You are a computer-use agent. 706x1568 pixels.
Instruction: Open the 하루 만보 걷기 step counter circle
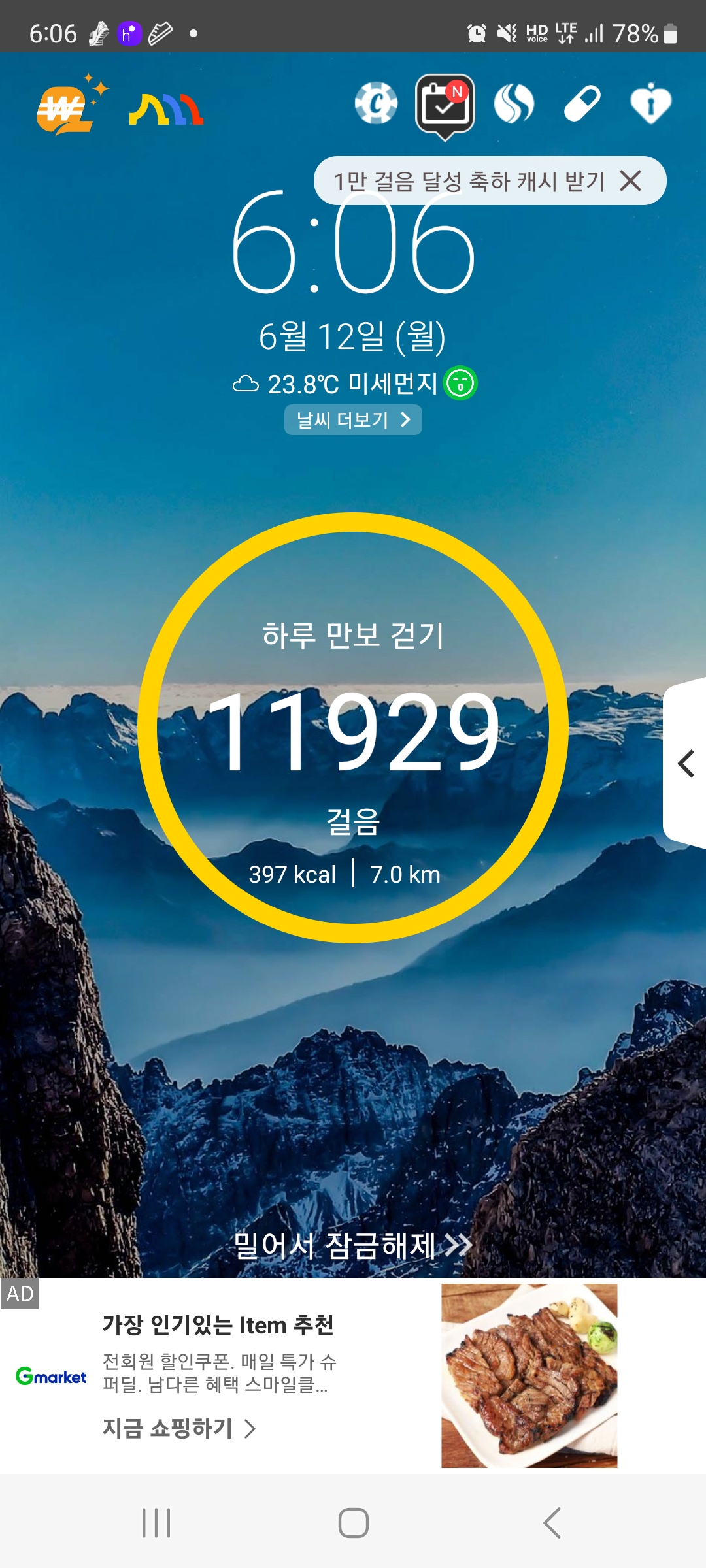353,728
